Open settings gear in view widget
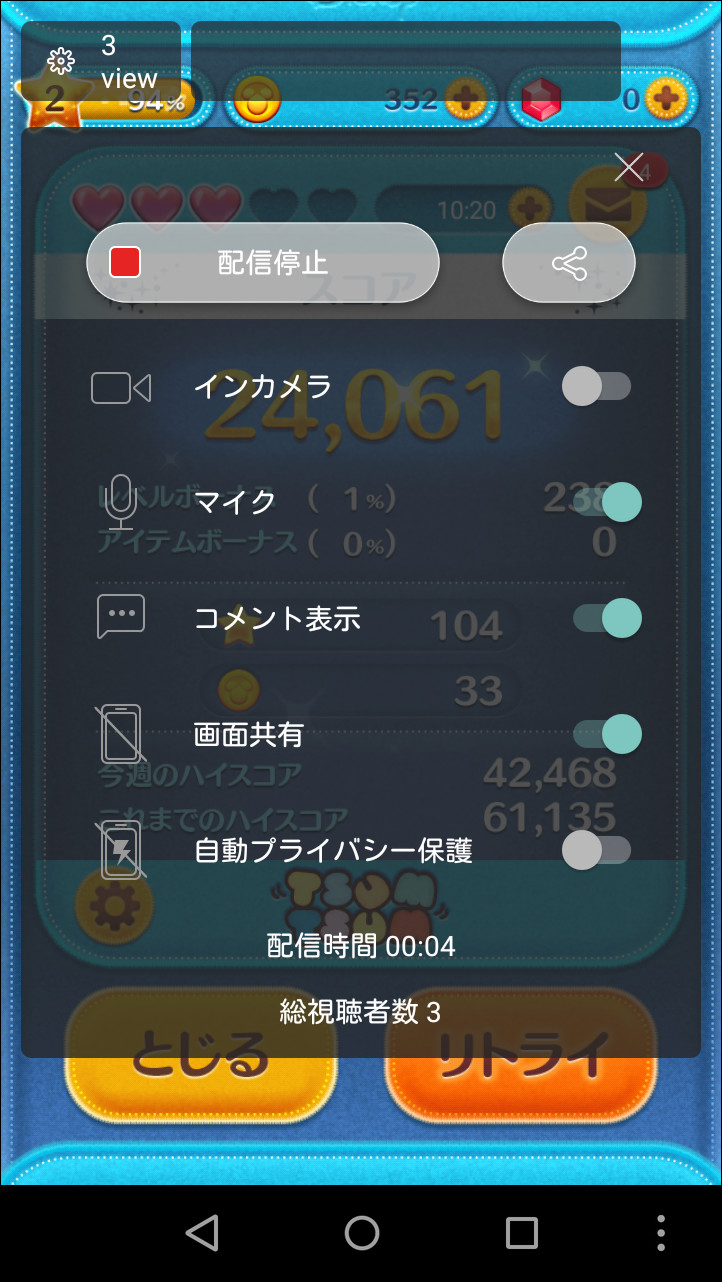Image resolution: width=722 pixels, height=1282 pixels. [x=61, y=62]
